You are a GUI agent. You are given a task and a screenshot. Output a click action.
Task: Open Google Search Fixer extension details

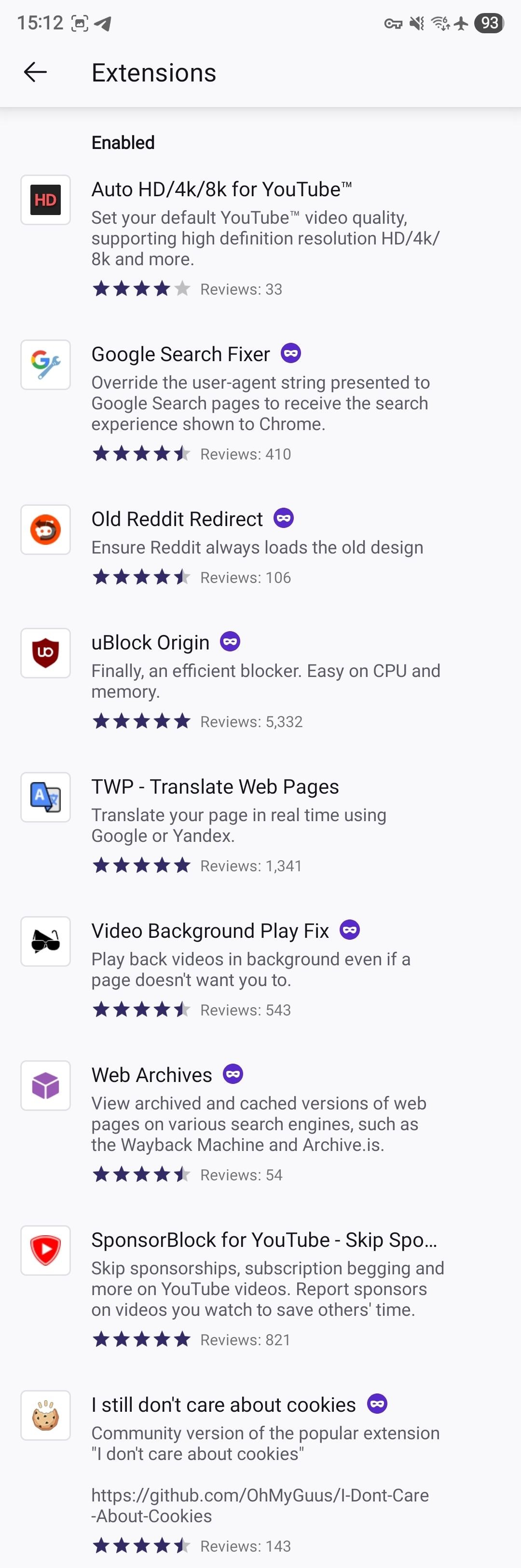[x=180, y=354]
